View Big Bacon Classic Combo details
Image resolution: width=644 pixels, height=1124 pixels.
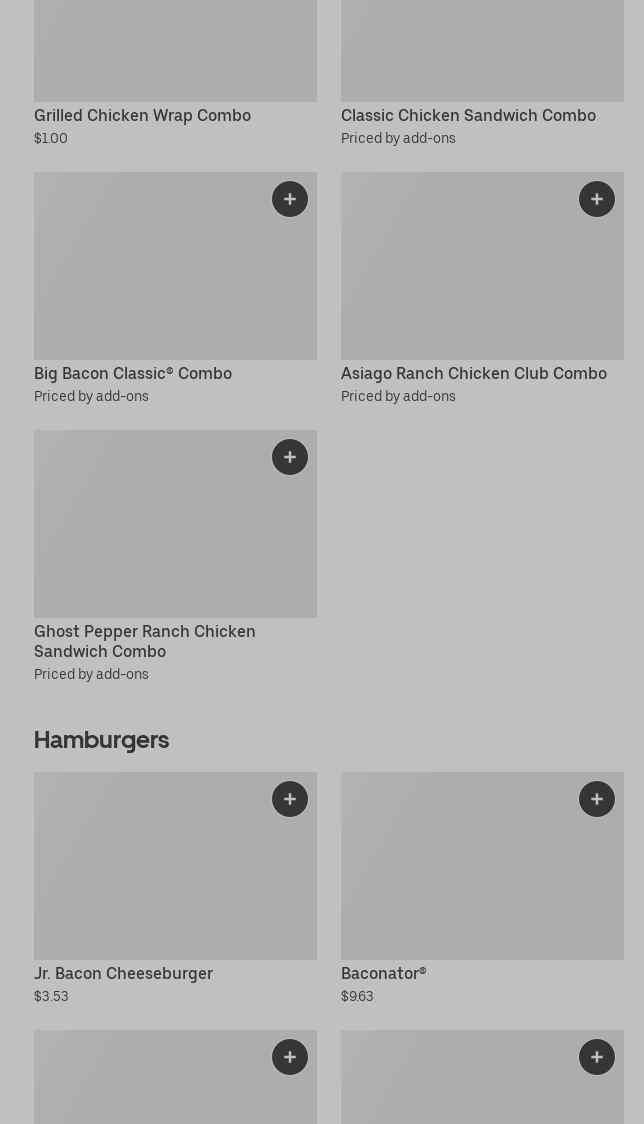[x=133, y=373]
